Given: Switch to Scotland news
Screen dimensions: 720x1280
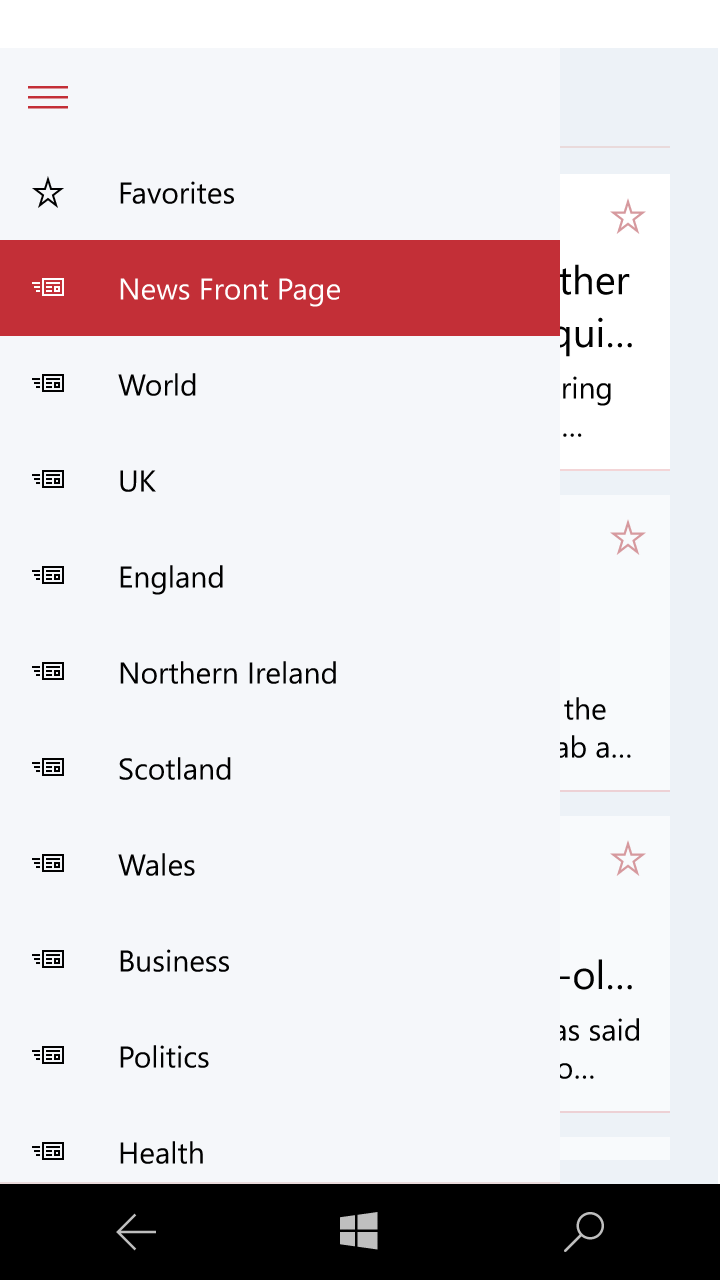Looking at the screenshot, I should click(175, 769).
